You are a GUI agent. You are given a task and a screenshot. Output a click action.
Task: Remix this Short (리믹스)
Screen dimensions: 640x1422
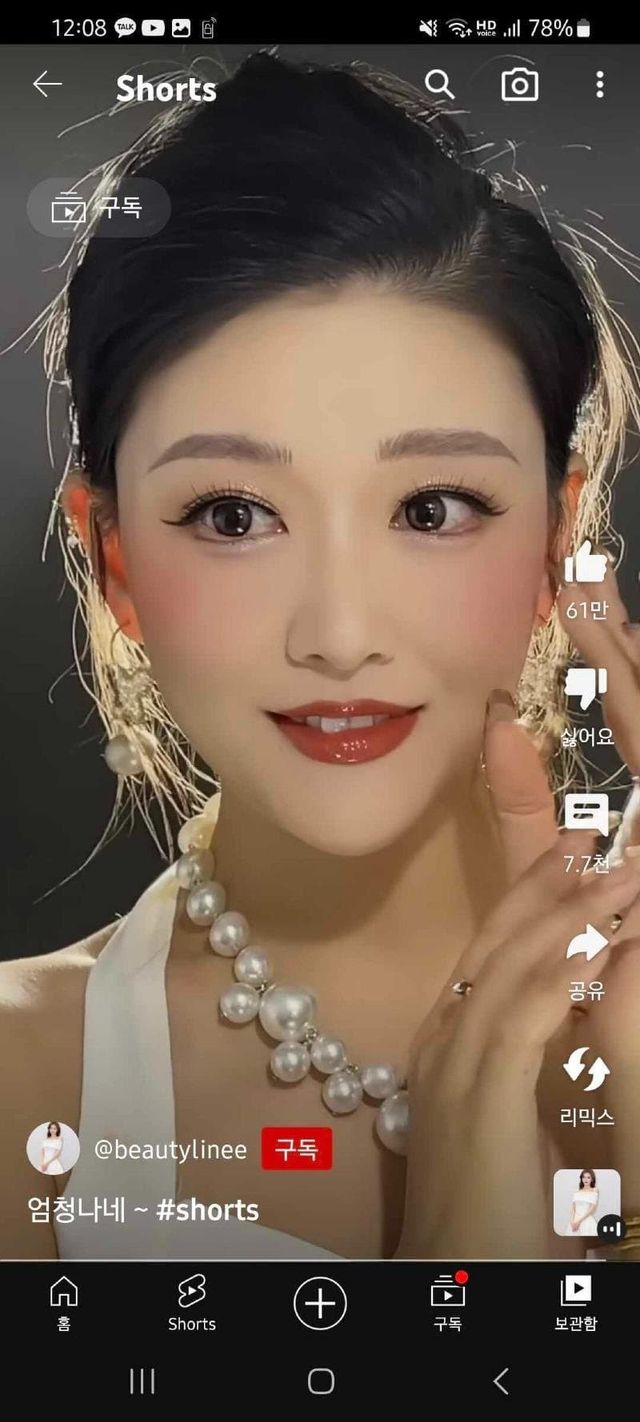tap(586, 1070)
